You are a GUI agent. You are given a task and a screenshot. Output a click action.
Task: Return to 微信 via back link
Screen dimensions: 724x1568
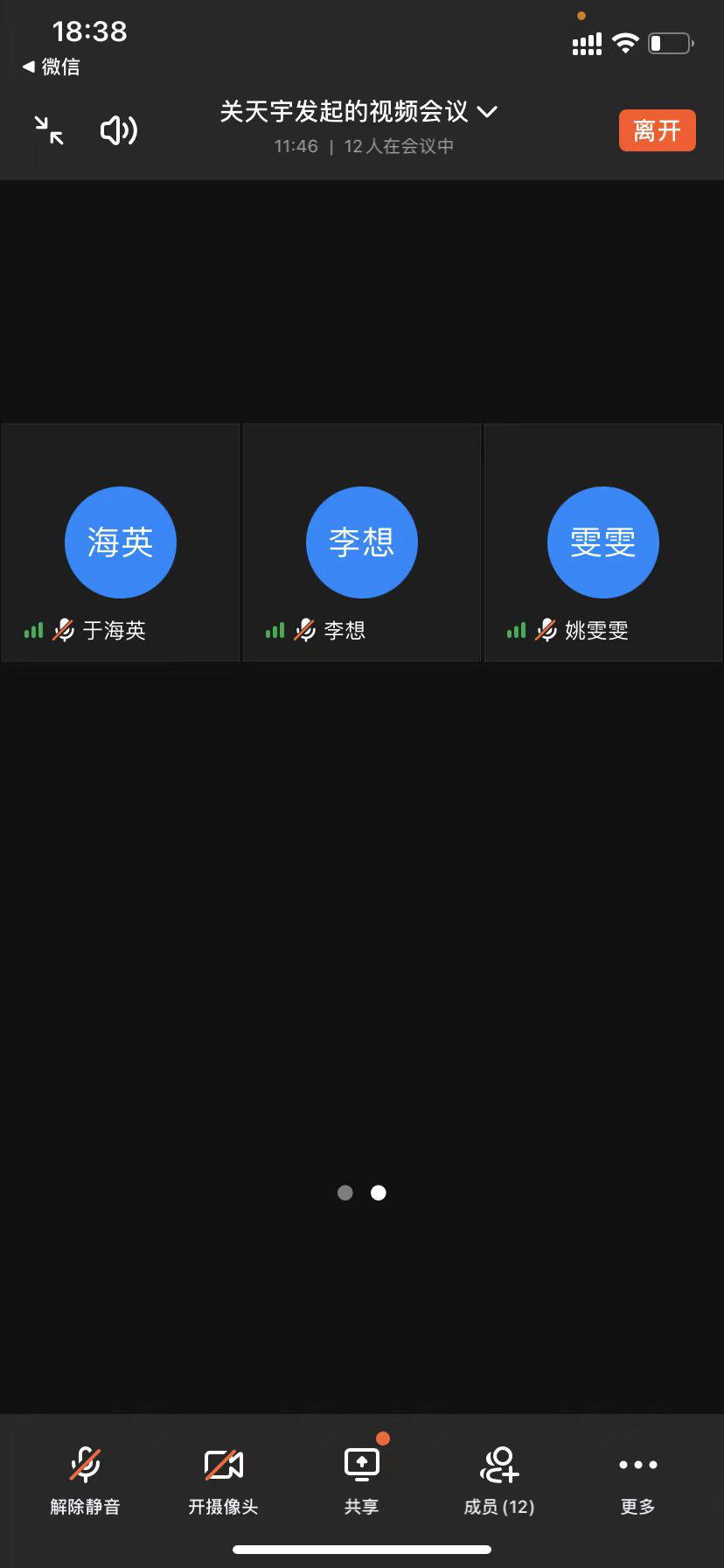(x=51, y=66)
